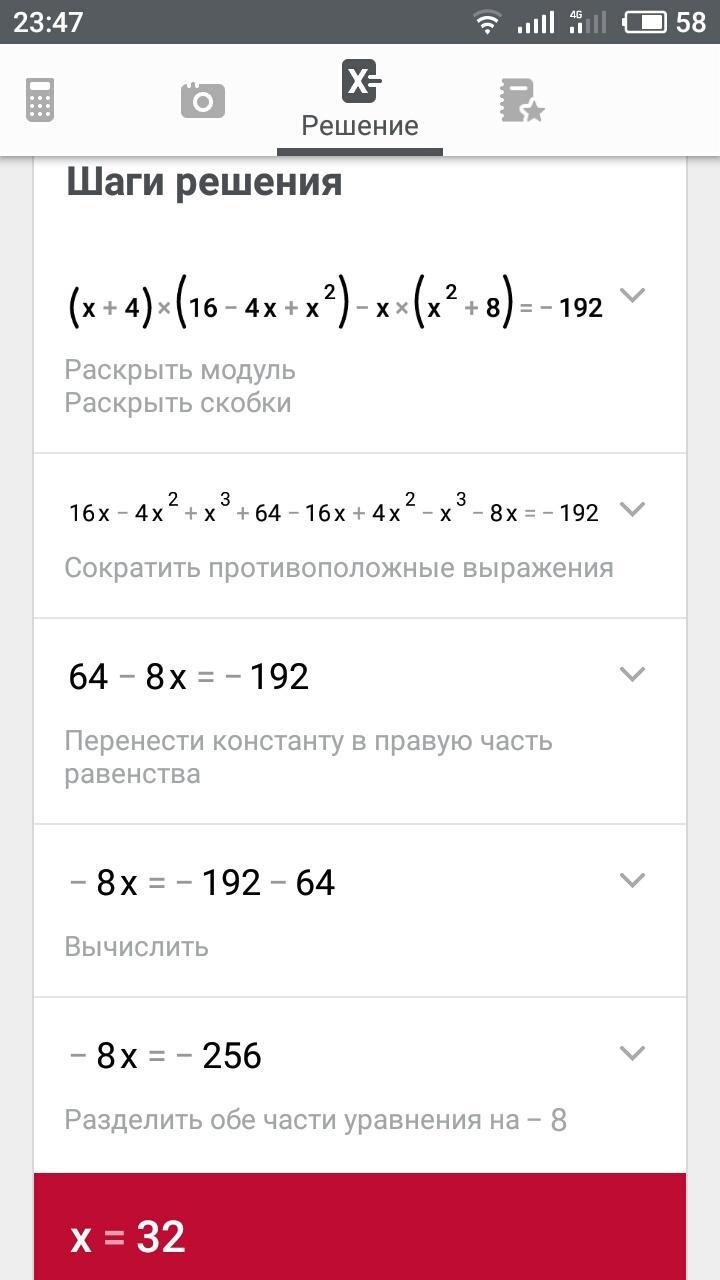Expand the Вычислить step details
This screenshot has width=720, height=1280.
click(632, 880)
